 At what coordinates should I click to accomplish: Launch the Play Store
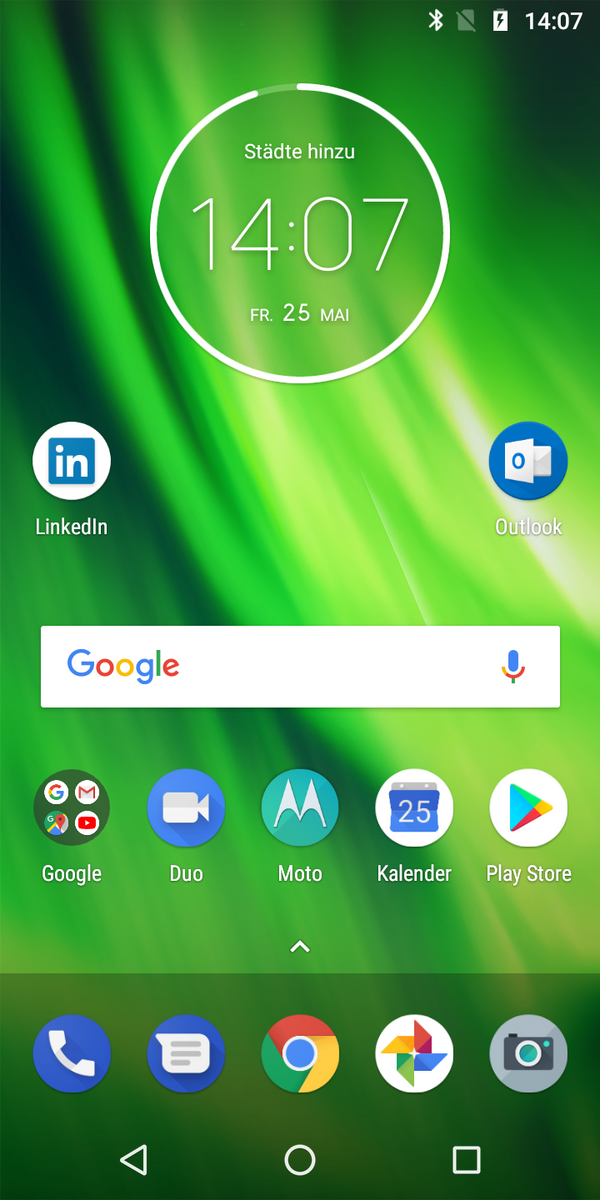click(x=528, y=808)
